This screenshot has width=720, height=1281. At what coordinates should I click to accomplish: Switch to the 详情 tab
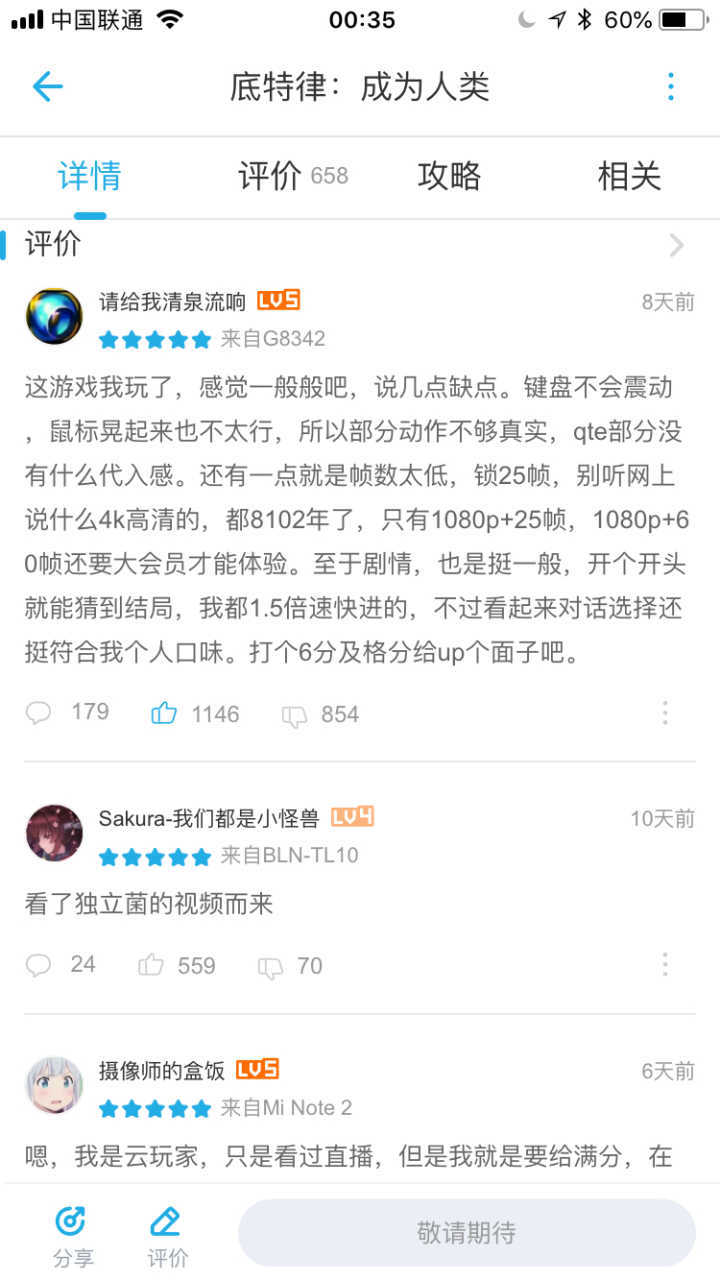(x=90, y=177)
